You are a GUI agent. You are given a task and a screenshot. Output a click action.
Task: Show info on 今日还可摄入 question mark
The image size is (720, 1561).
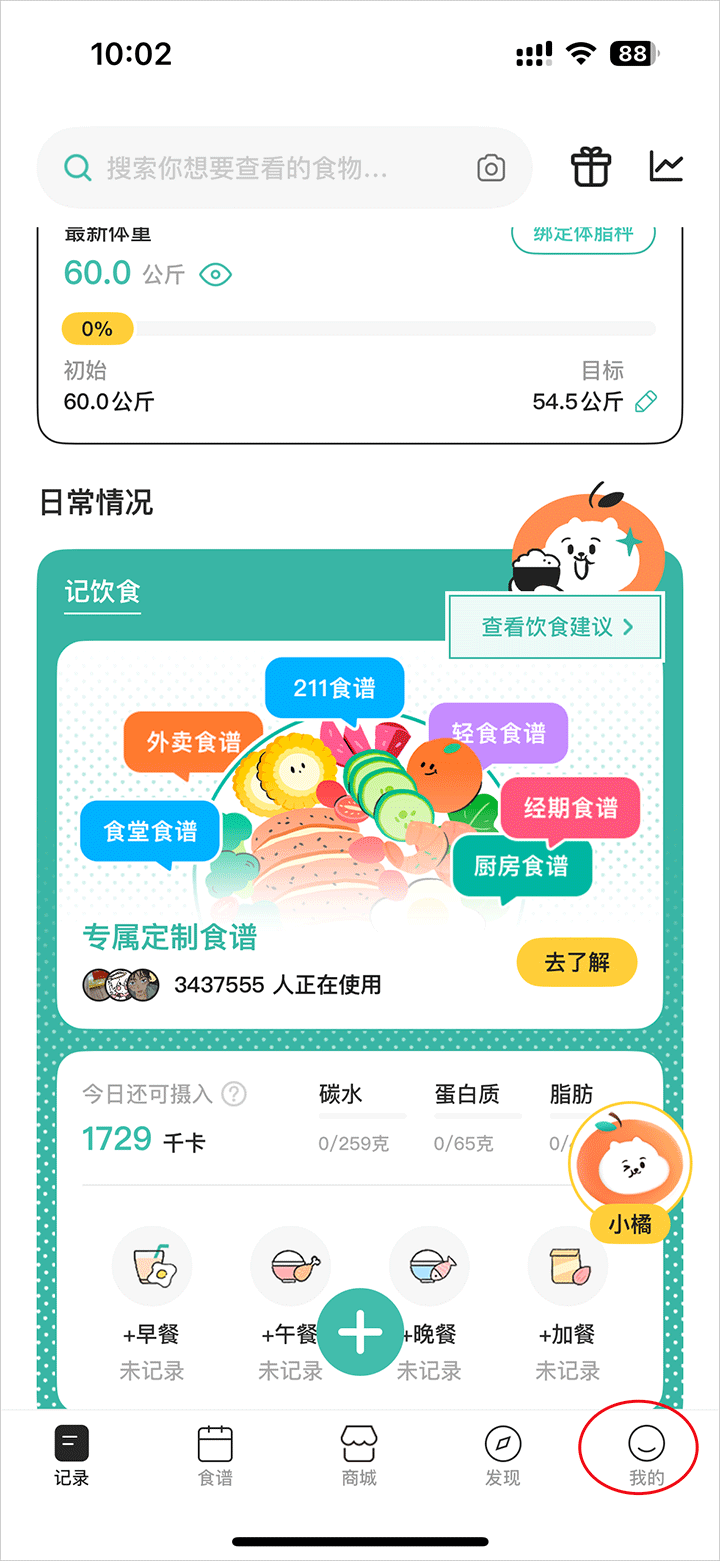pyautogui.click(x=234, y=1094)
